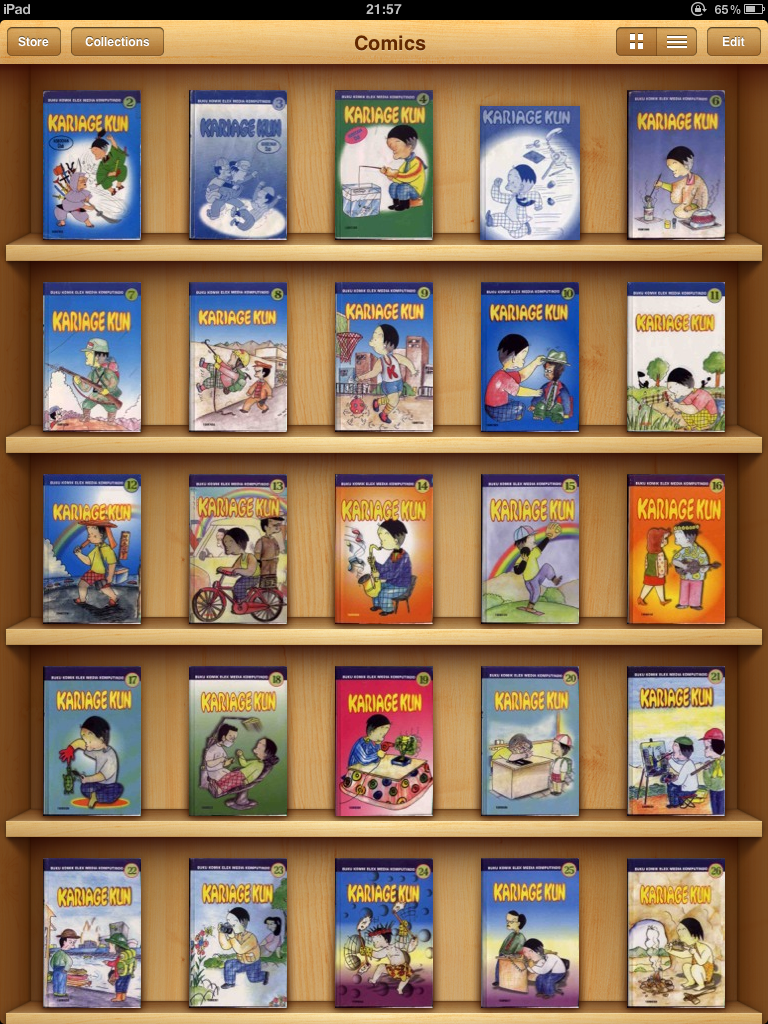This screenshot has width=768, height=1024.
Task: Open Kariage Kun volume 22
Action: 92,933
